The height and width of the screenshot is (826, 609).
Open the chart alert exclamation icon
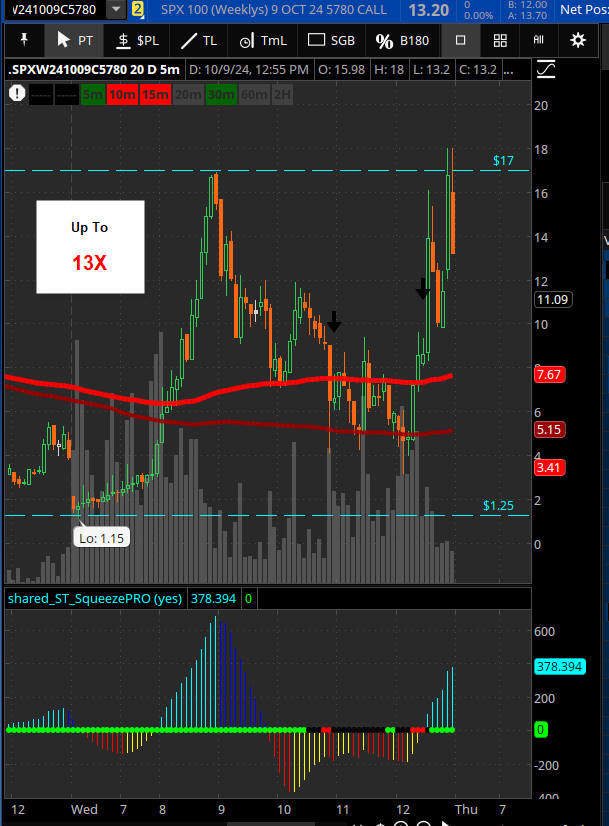(x=17, y=93)
